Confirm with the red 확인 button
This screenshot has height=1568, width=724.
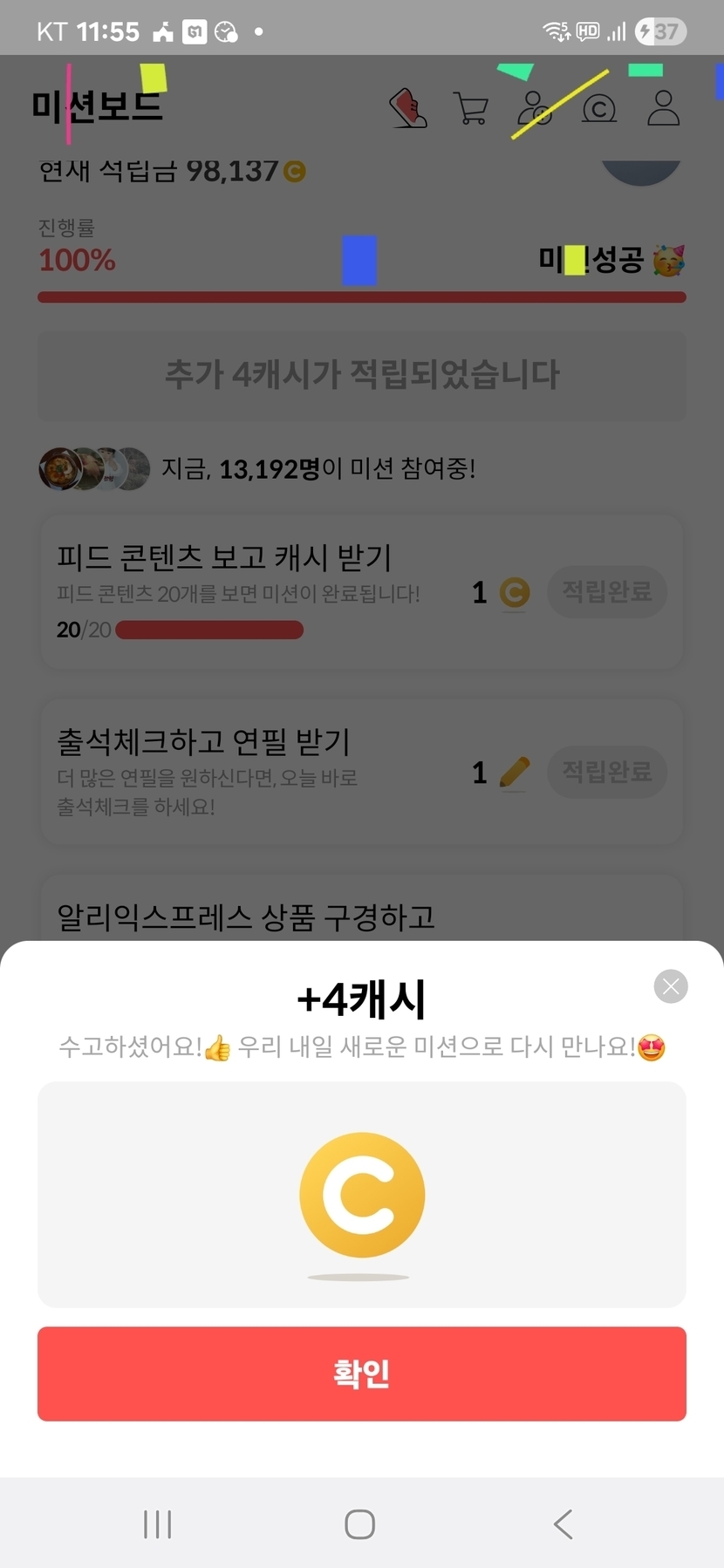pos(362,1374)
